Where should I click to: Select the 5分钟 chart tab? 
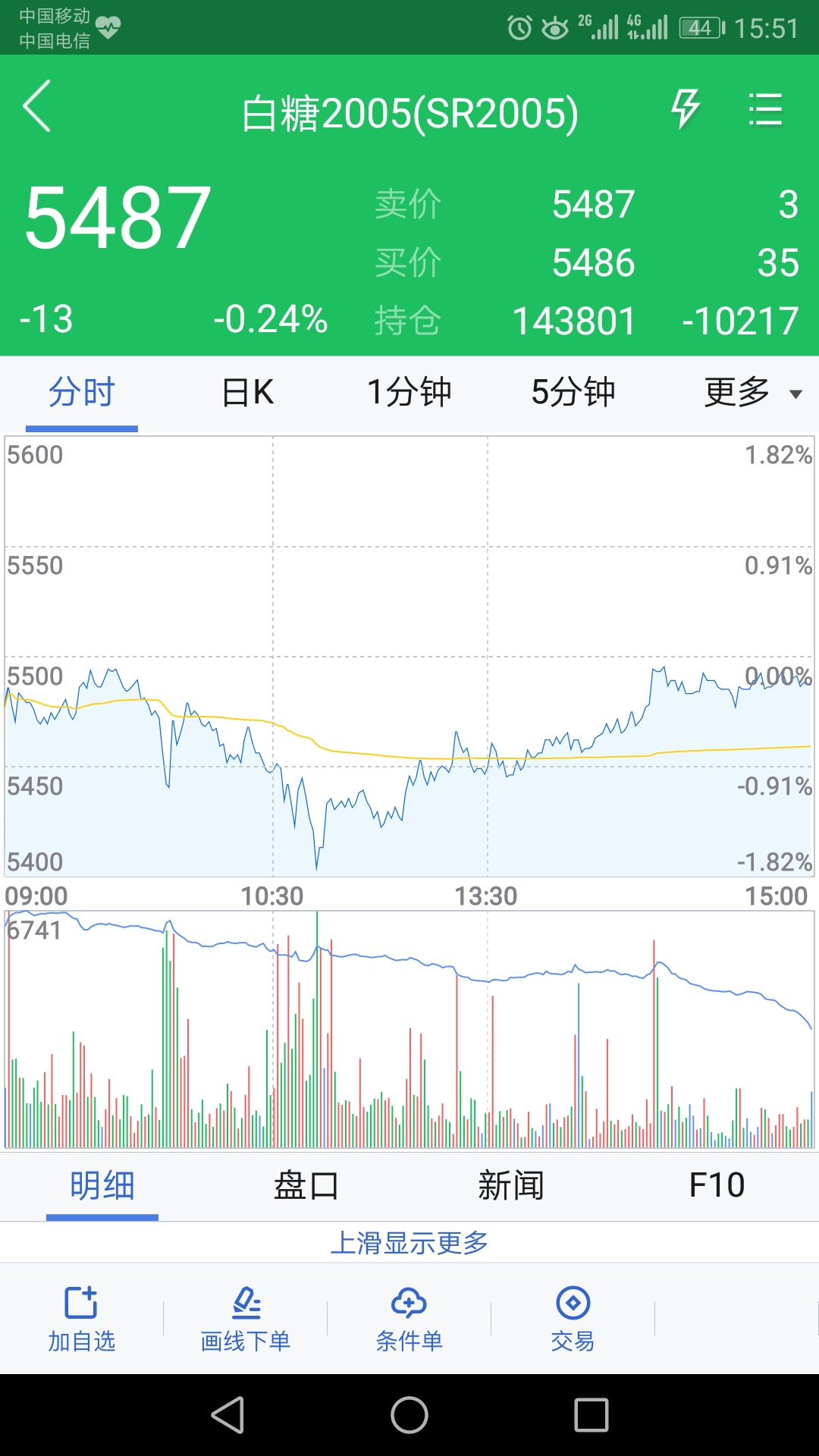pos(574,392)
